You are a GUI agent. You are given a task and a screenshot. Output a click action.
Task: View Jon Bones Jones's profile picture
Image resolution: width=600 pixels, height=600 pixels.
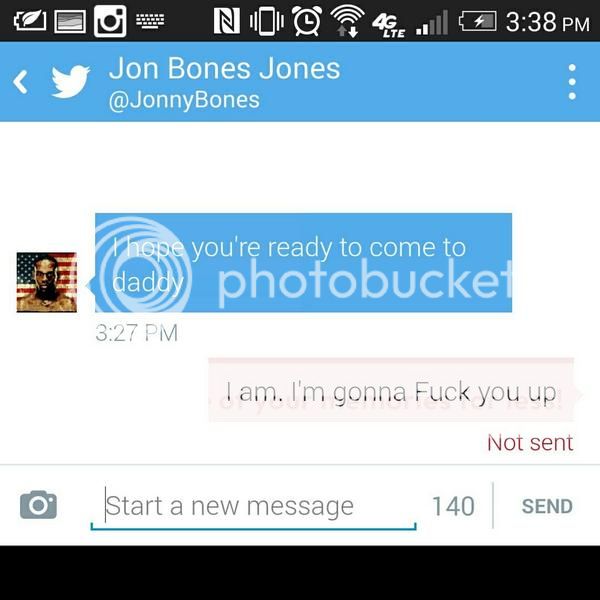(x=46, y=282)
